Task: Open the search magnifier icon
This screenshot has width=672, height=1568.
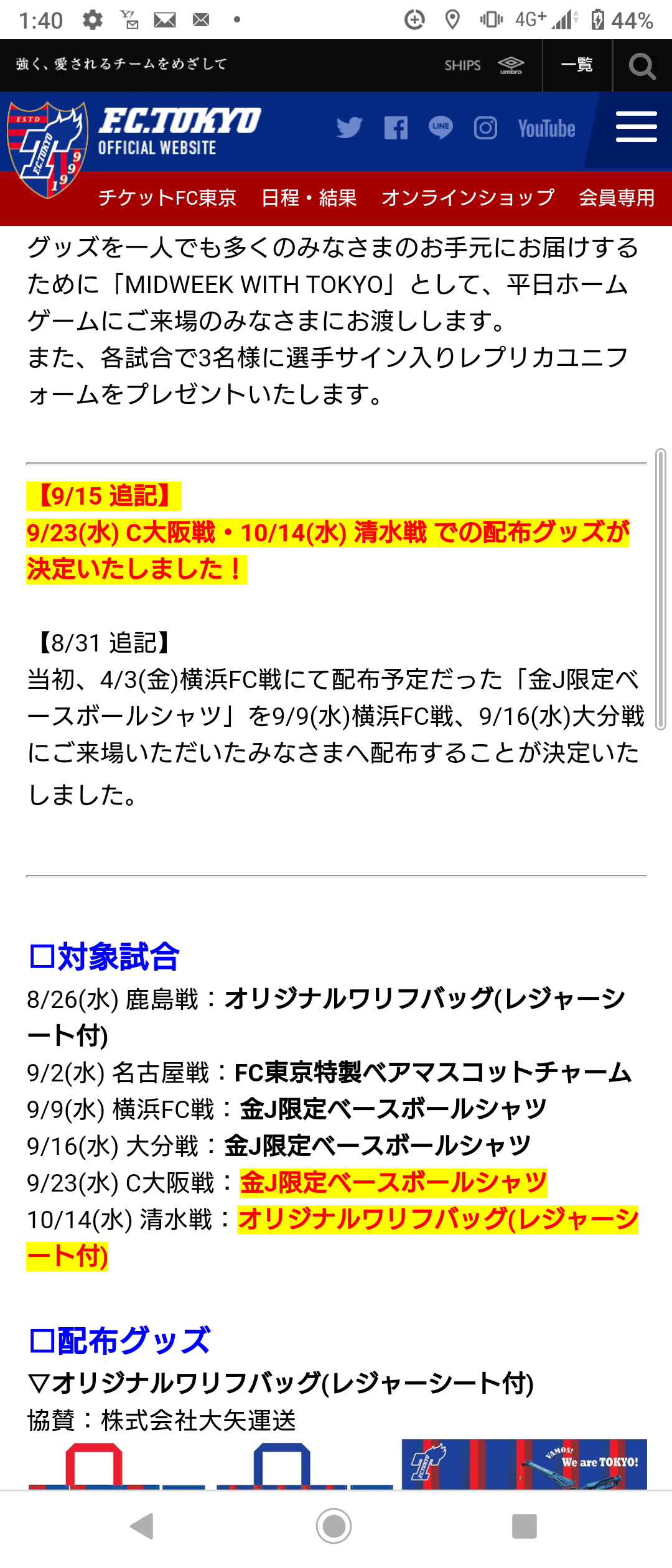Action: 642,65
